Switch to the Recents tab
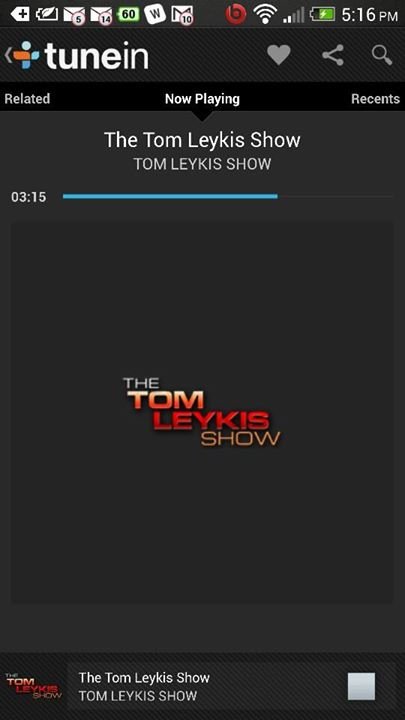The height and width of the screenshot is (720, 405). [x=375, y=99]
